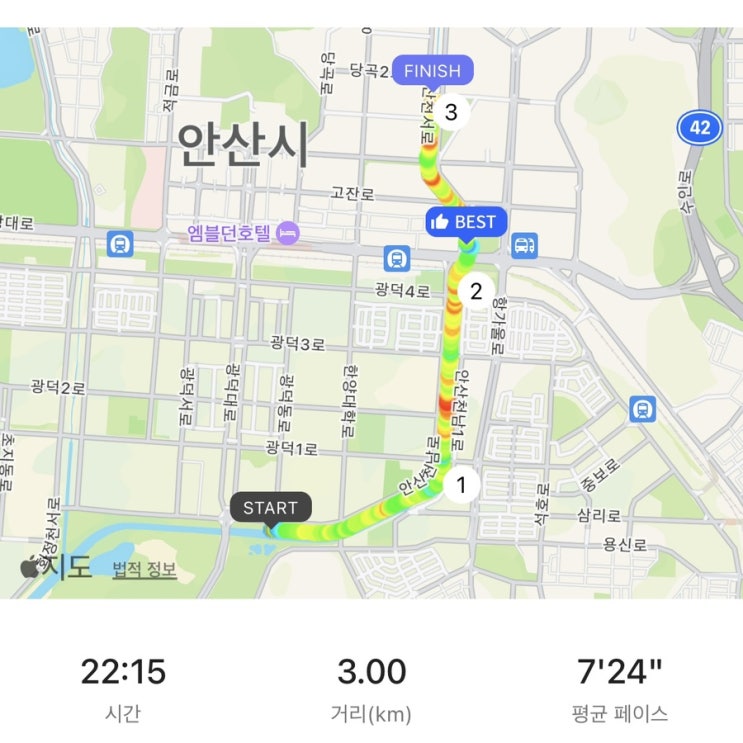Open the running route map

pos(372,313)
